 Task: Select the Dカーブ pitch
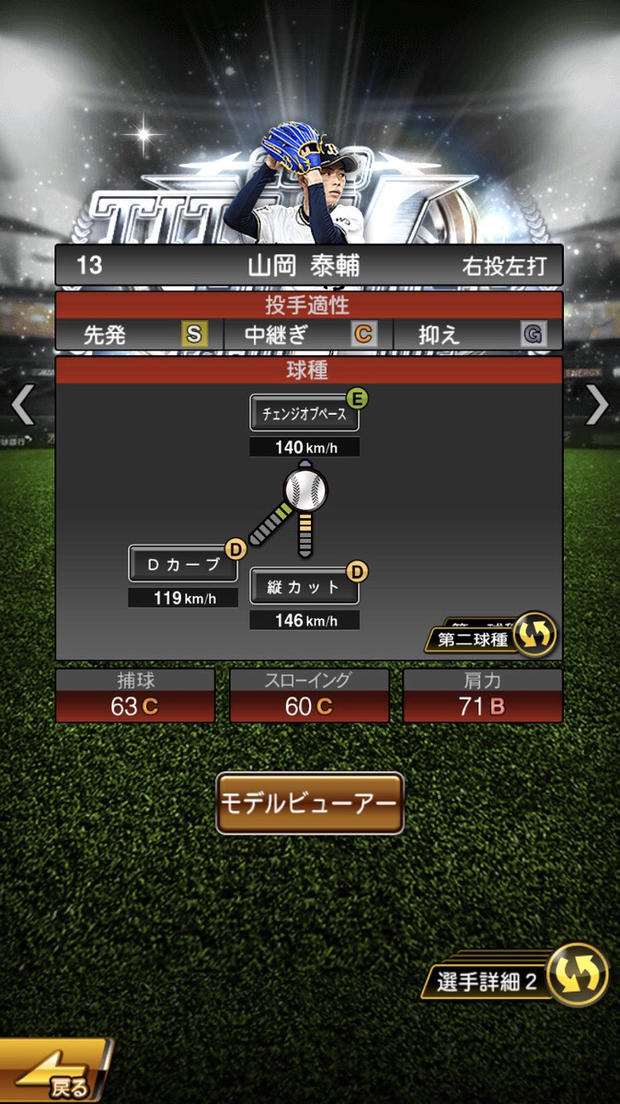[183, 563]
